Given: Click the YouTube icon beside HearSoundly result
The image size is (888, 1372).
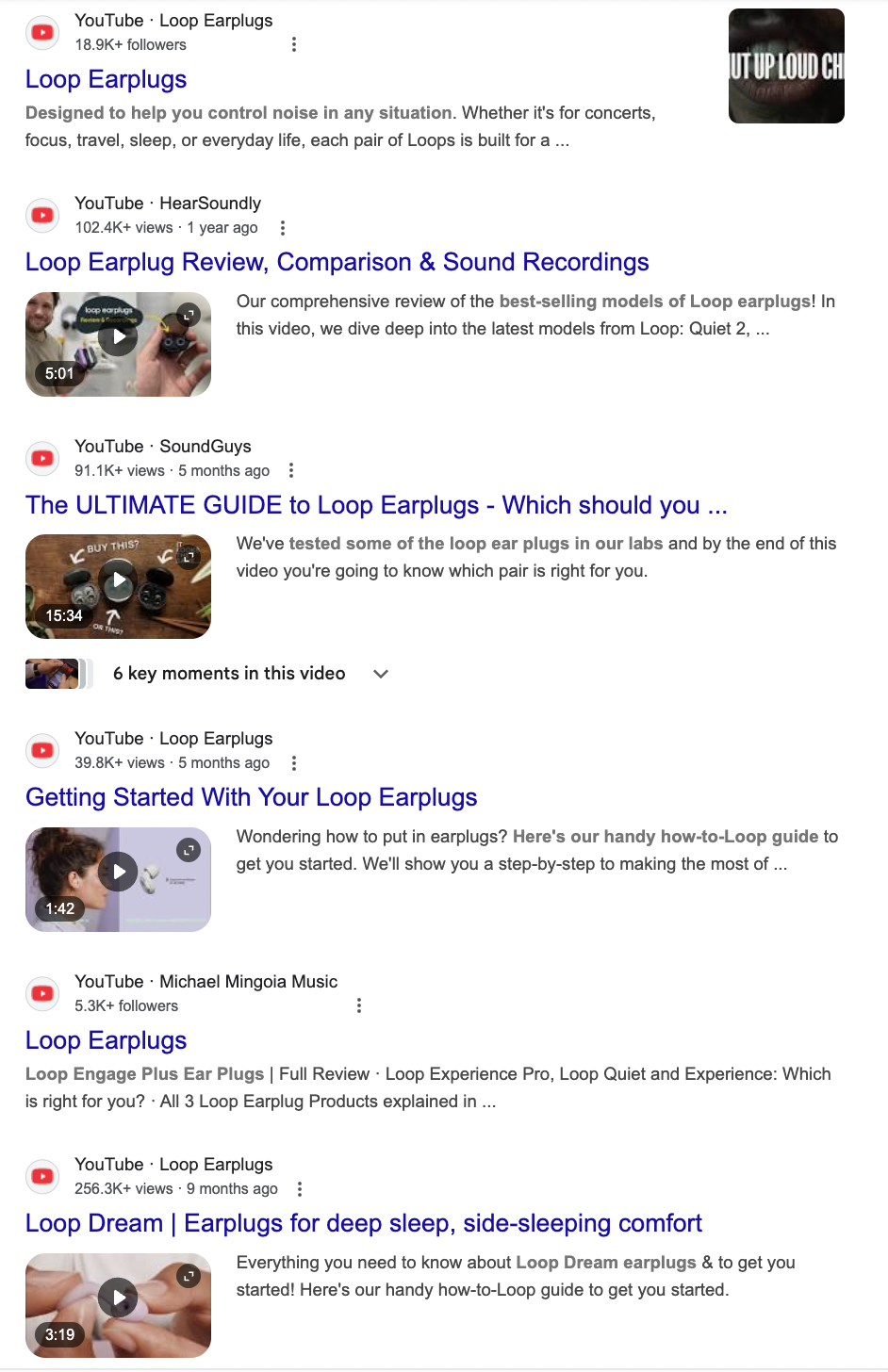Looking at the screenshot, I should (x=42, y=215).
